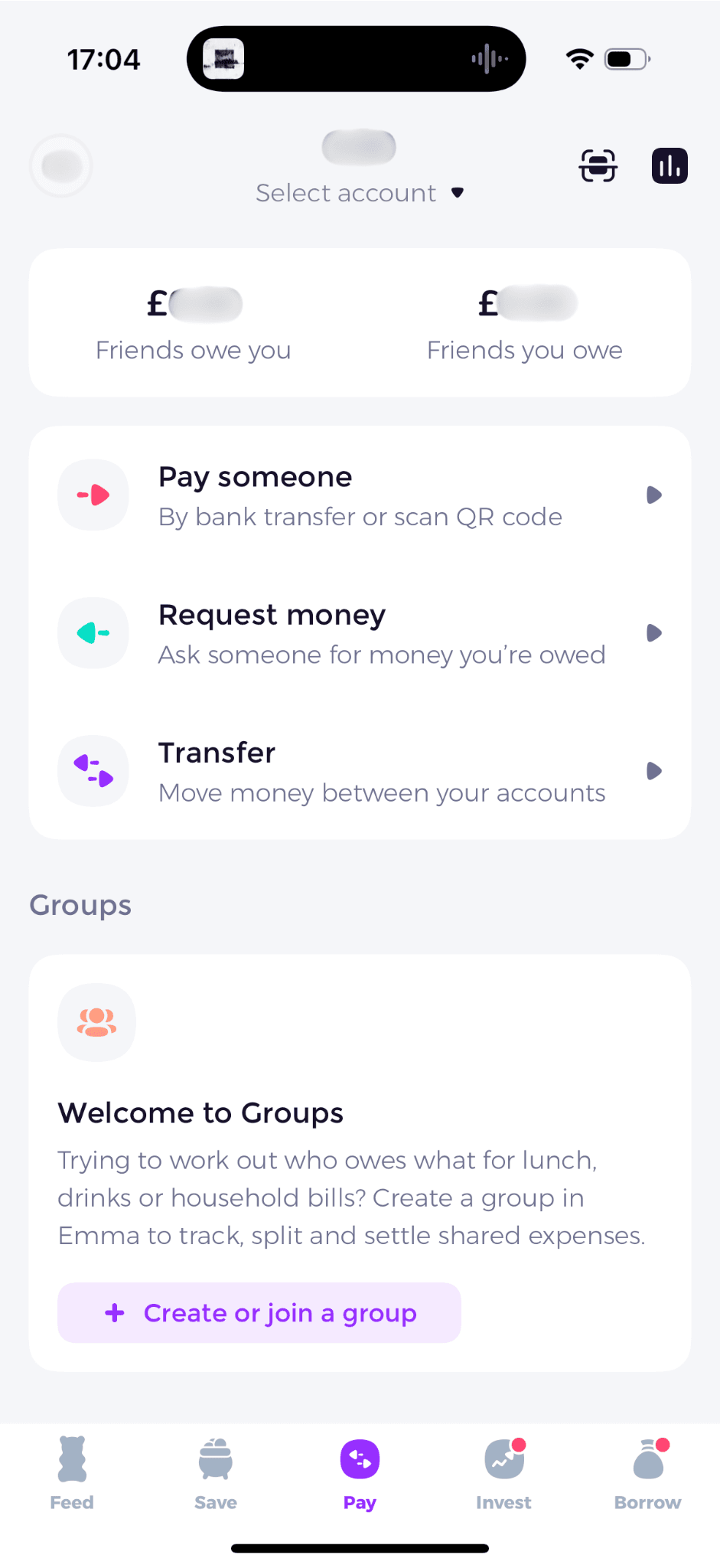Open Pay someone
The width and height of the screenshot is (720, 1568).
pos(360,495)
